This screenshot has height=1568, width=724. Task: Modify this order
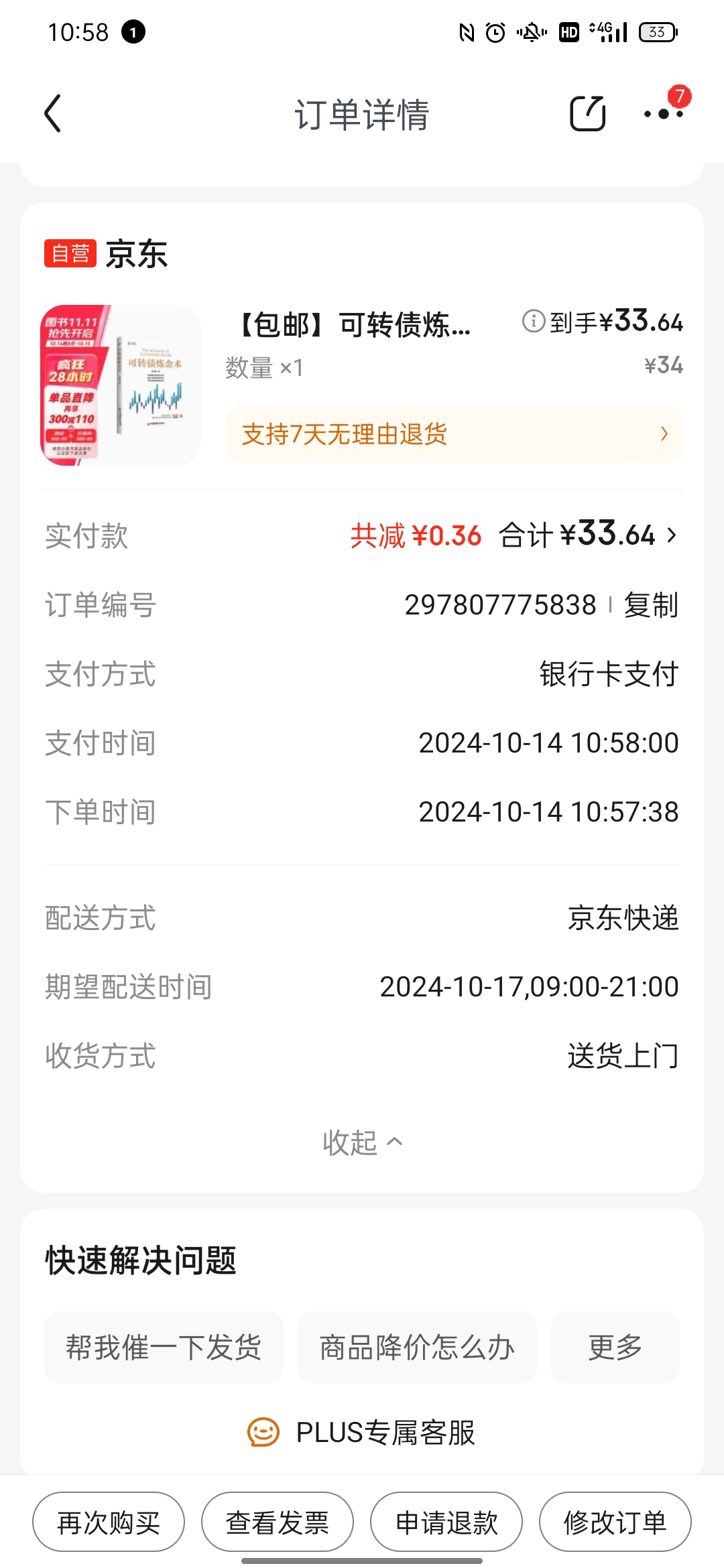tap(615, 1522)
